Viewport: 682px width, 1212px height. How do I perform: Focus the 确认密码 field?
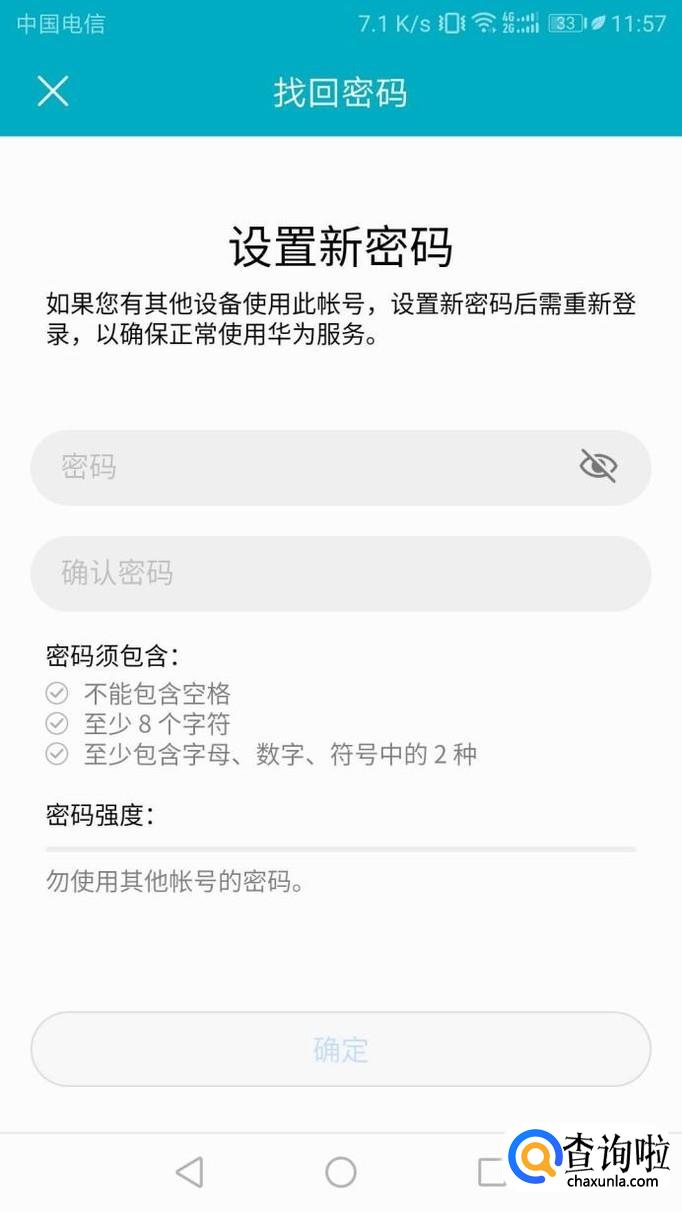tap(340, 573)
